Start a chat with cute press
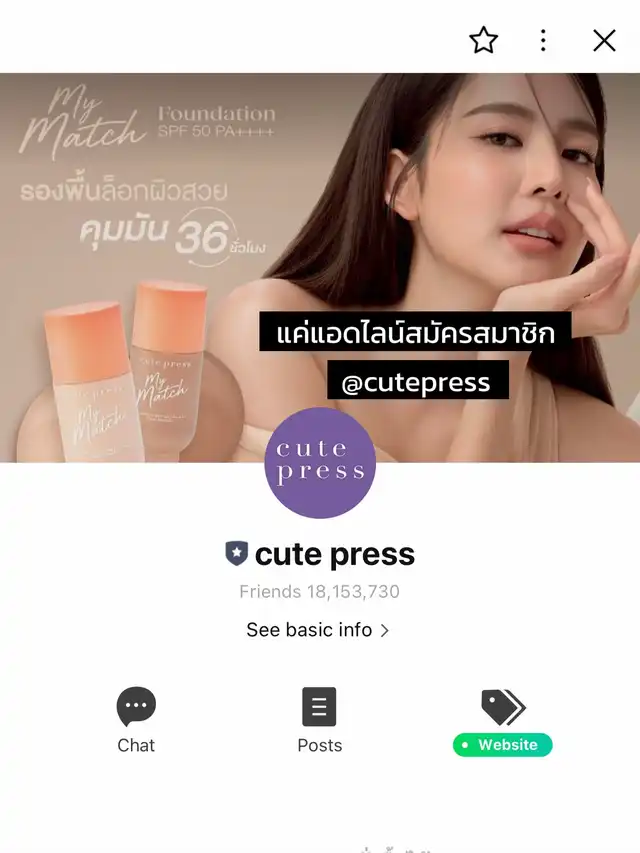This screenshot has width=640, height=853. coord(136,720)
